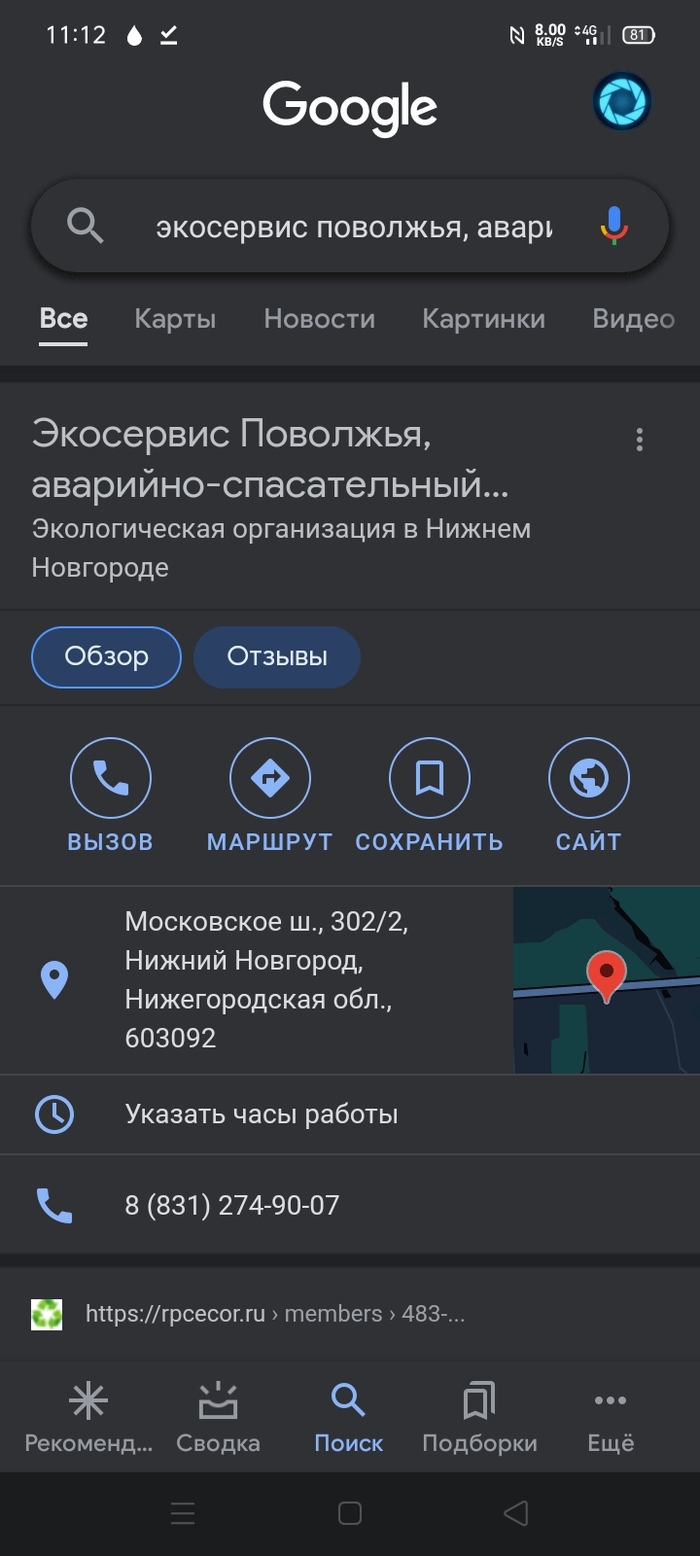Call the organization via Вызов
Screen dimensions: 700x1556
coord(110,796)
